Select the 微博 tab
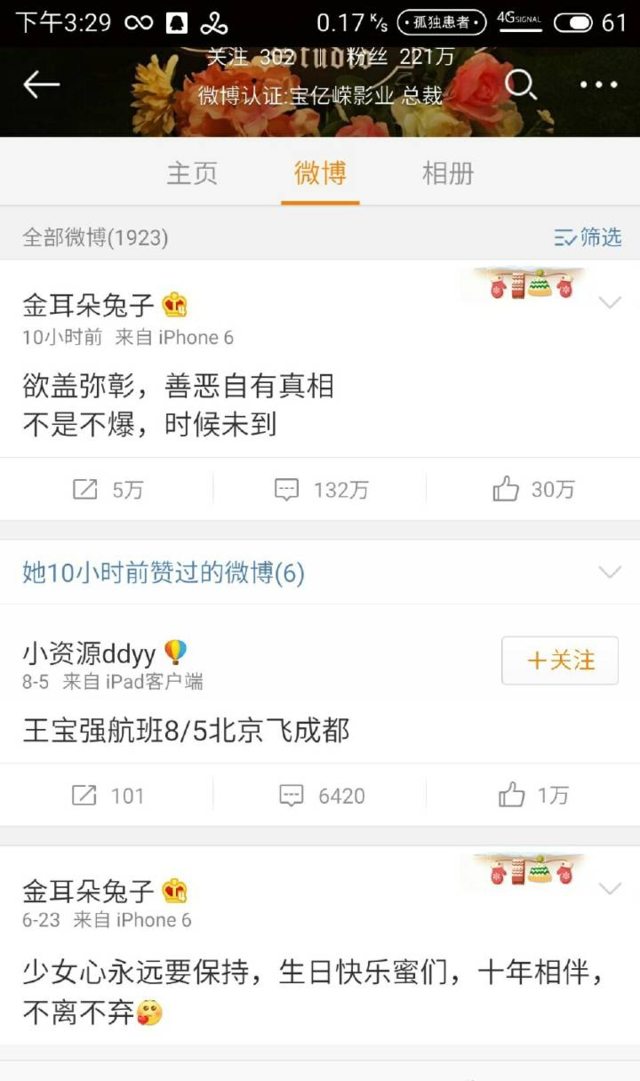 click(x=320, y=173)
